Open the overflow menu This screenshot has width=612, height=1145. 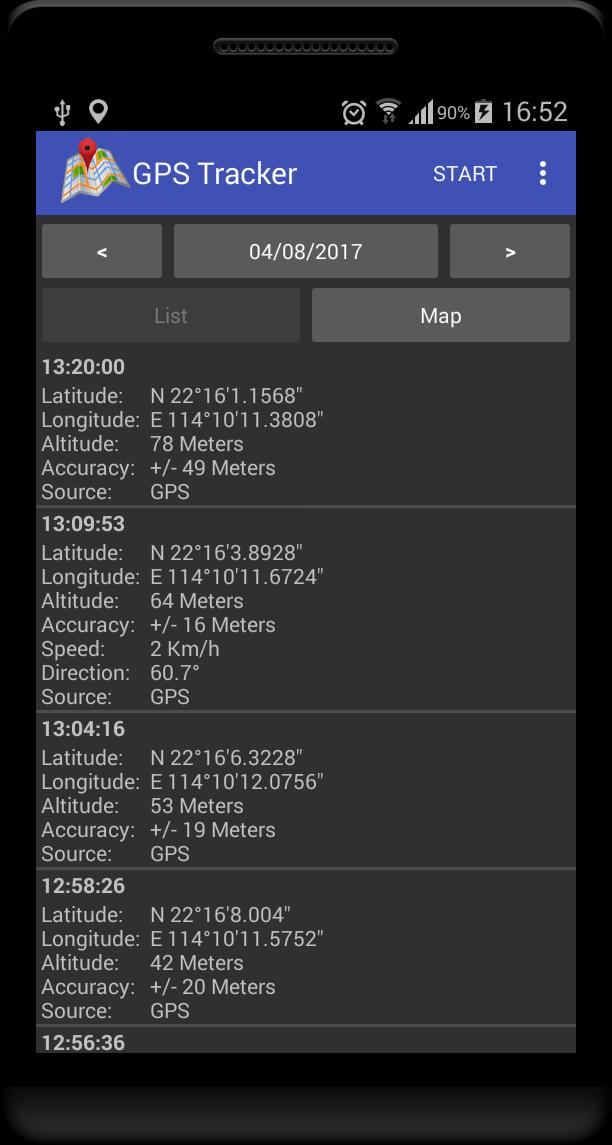[542, 174]
